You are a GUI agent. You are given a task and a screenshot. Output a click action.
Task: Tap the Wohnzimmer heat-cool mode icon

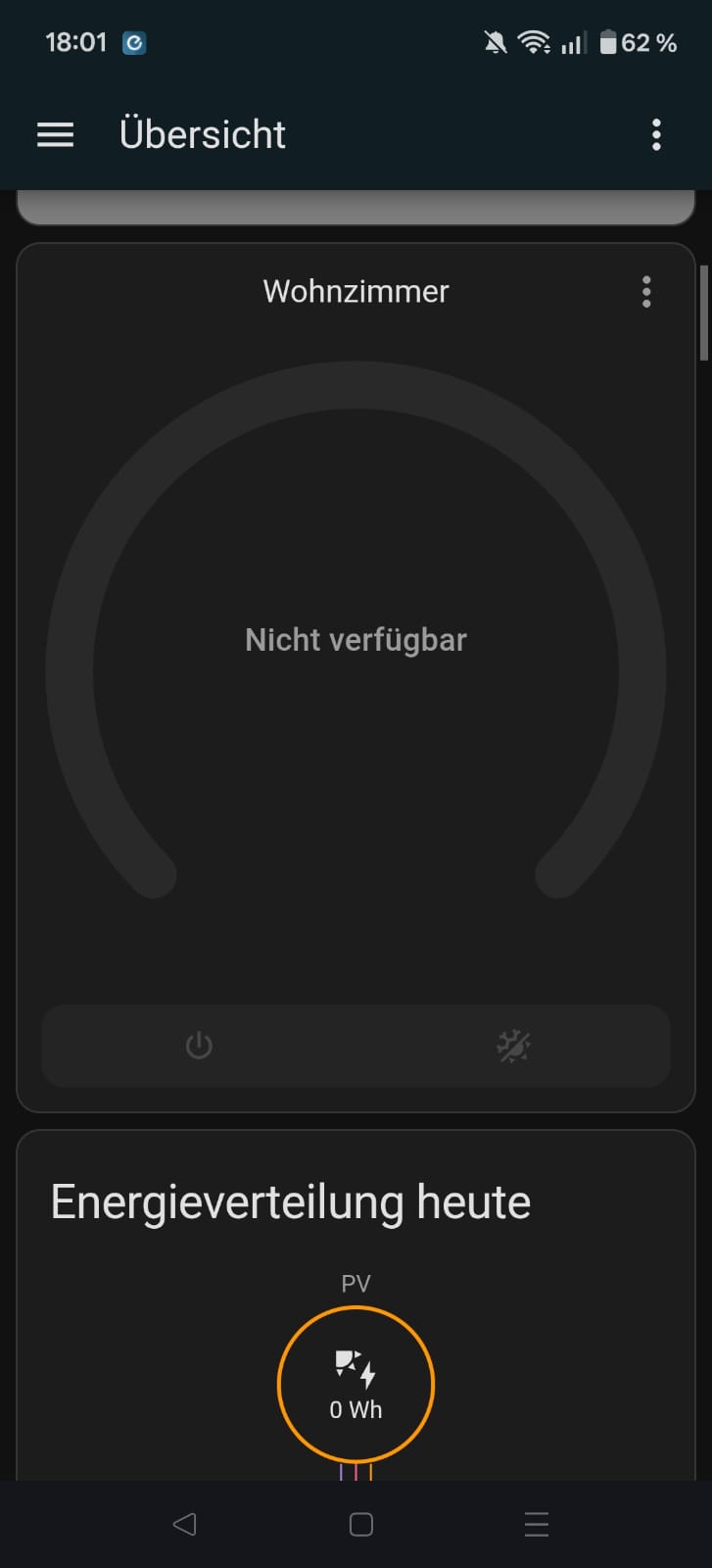(513, 1046)
